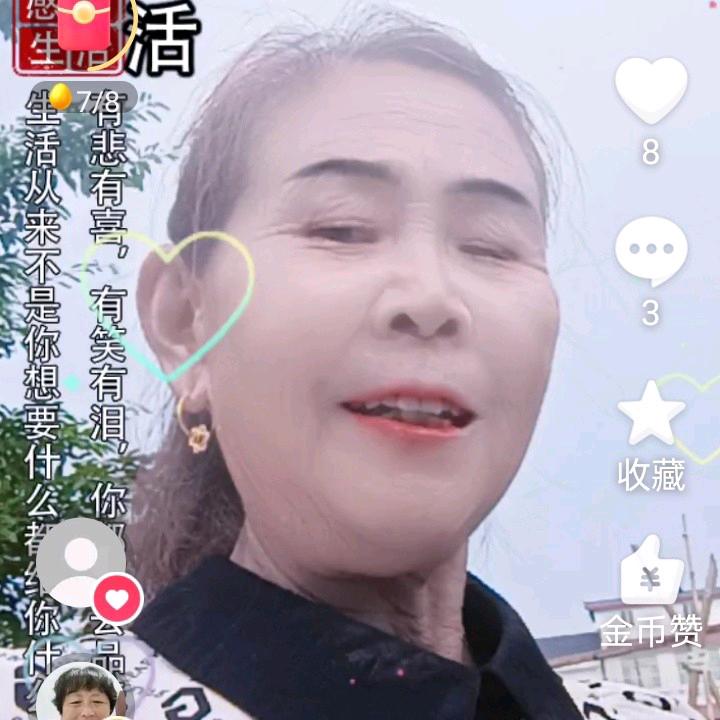Follow the creator via red heart badge
The image size is (720, 720).
(x=118, y=599)
